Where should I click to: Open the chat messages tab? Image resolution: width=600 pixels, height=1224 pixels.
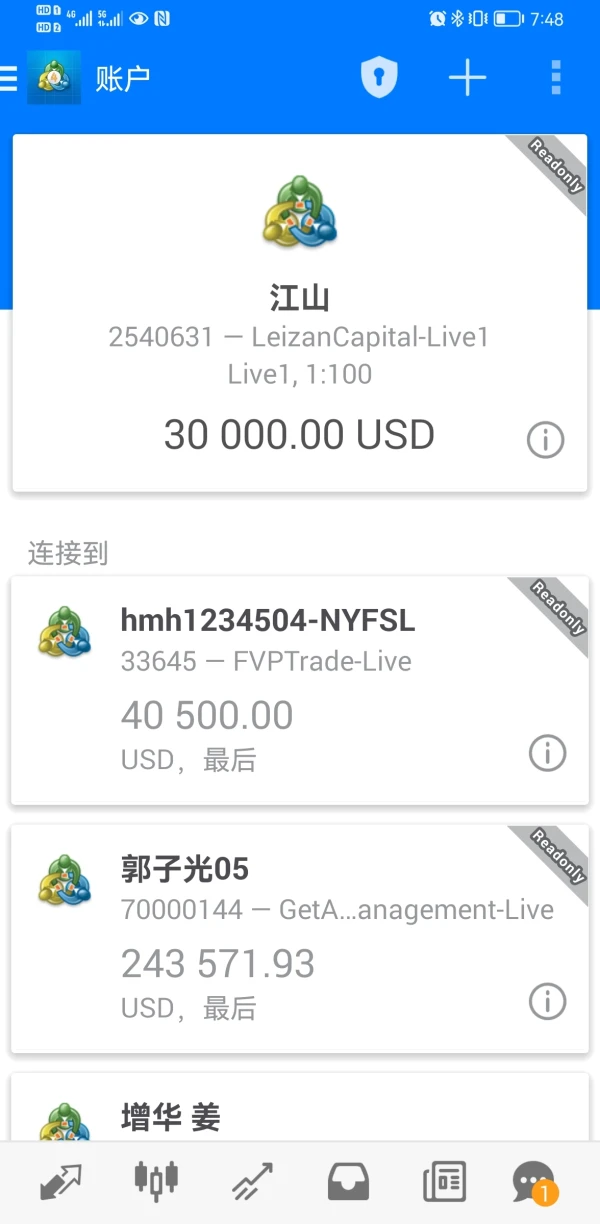(534, 1182)
